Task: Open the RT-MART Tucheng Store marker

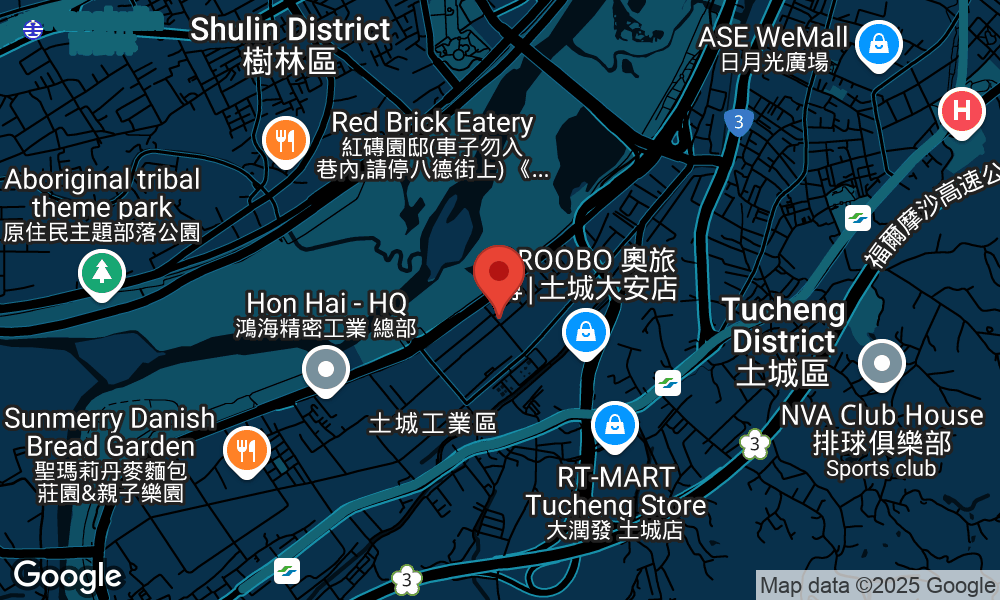Action: click(615, 424)
